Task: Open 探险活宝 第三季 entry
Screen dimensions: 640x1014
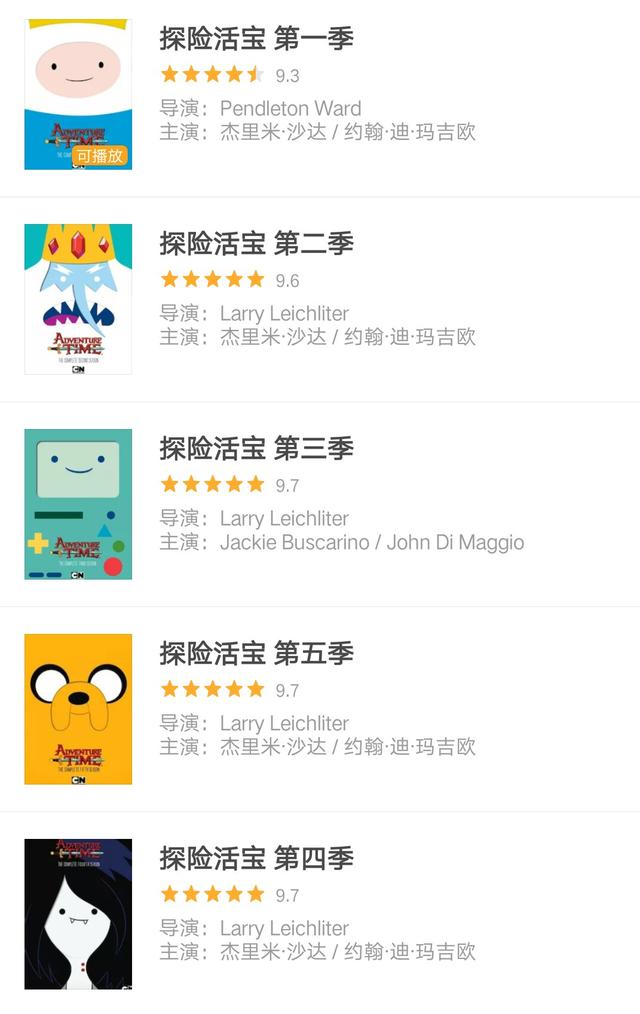Action: click(256, 449)
